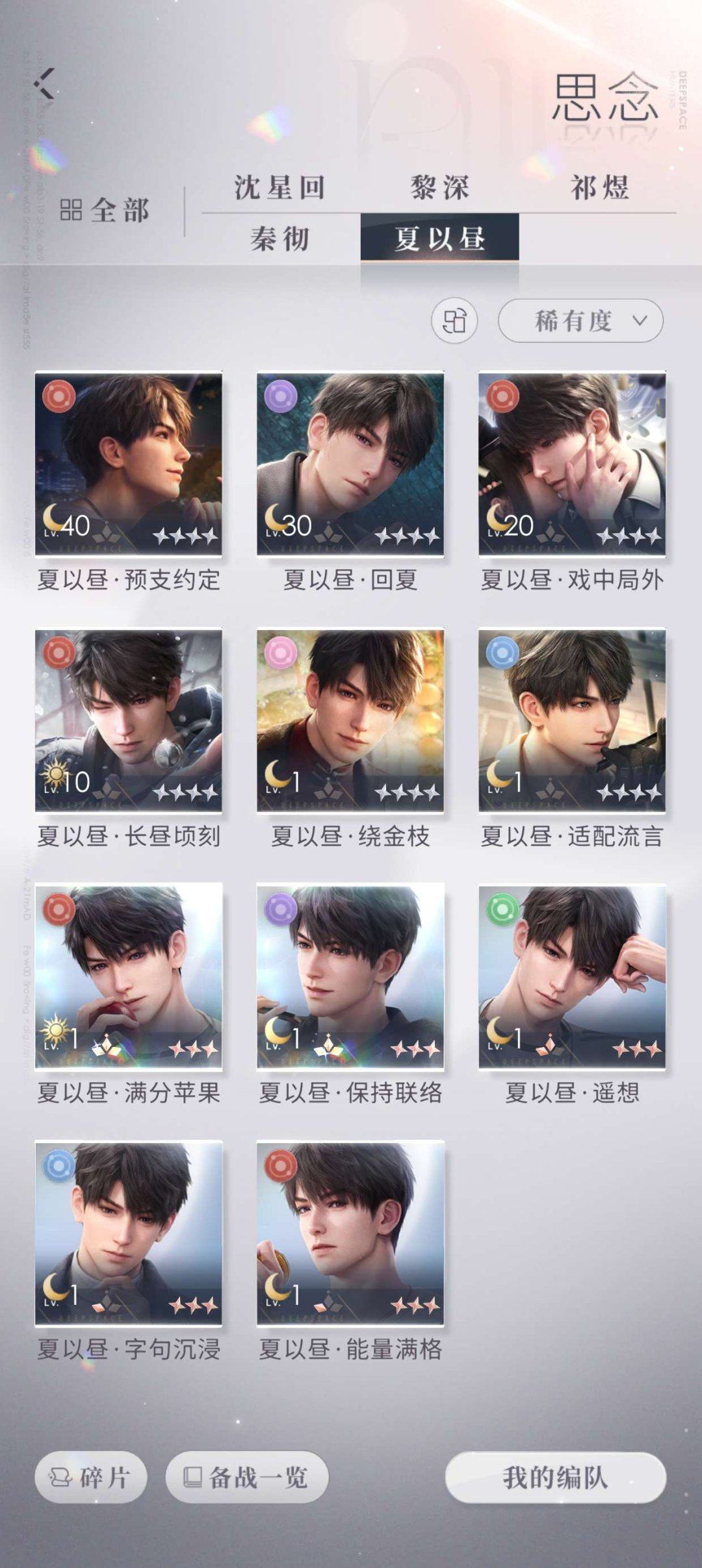Screen dimensions: 702x1568
Task: Select the 夏以昼·能量满格 card
Action: point(350,1233)
